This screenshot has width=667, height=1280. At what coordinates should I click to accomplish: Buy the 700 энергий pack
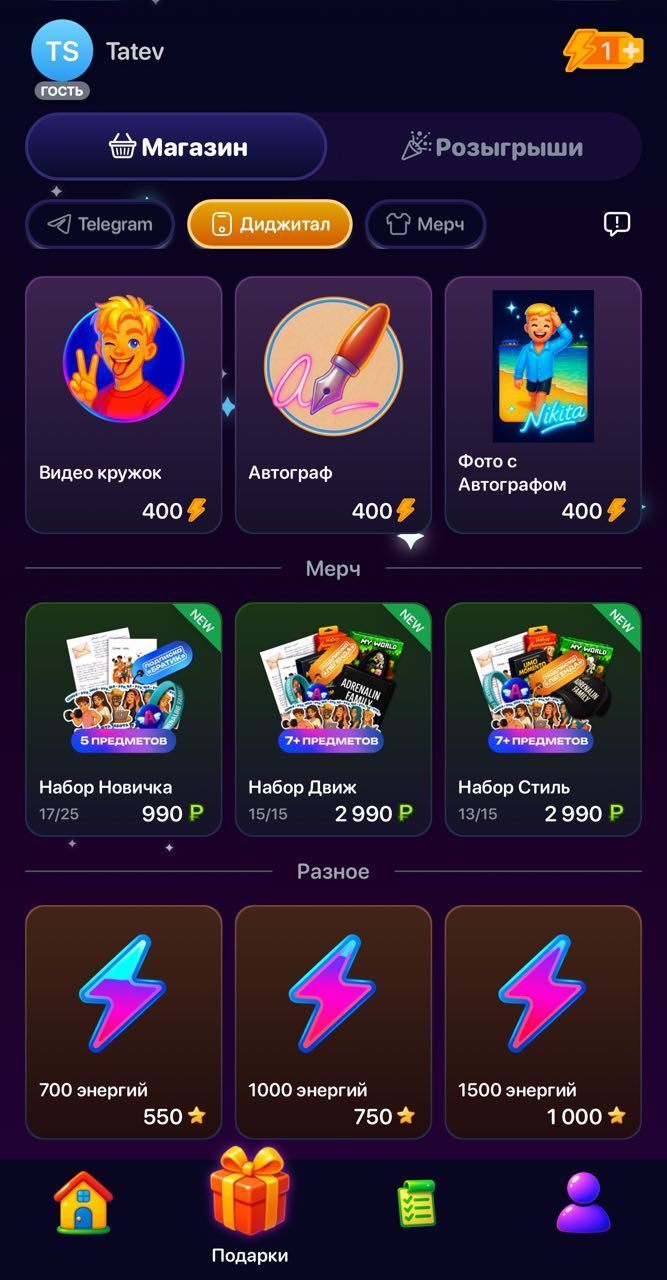click(123, 1021)
